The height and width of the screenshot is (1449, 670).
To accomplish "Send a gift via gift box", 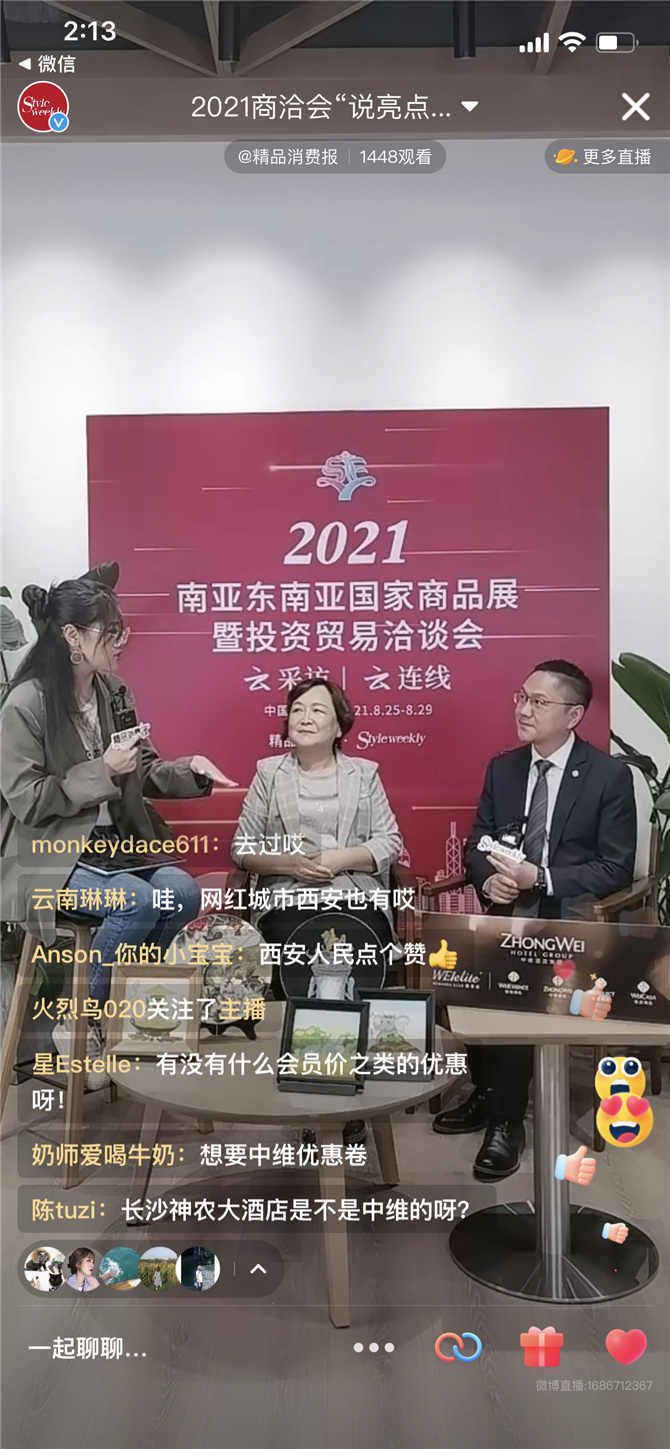I will 541,1347.
